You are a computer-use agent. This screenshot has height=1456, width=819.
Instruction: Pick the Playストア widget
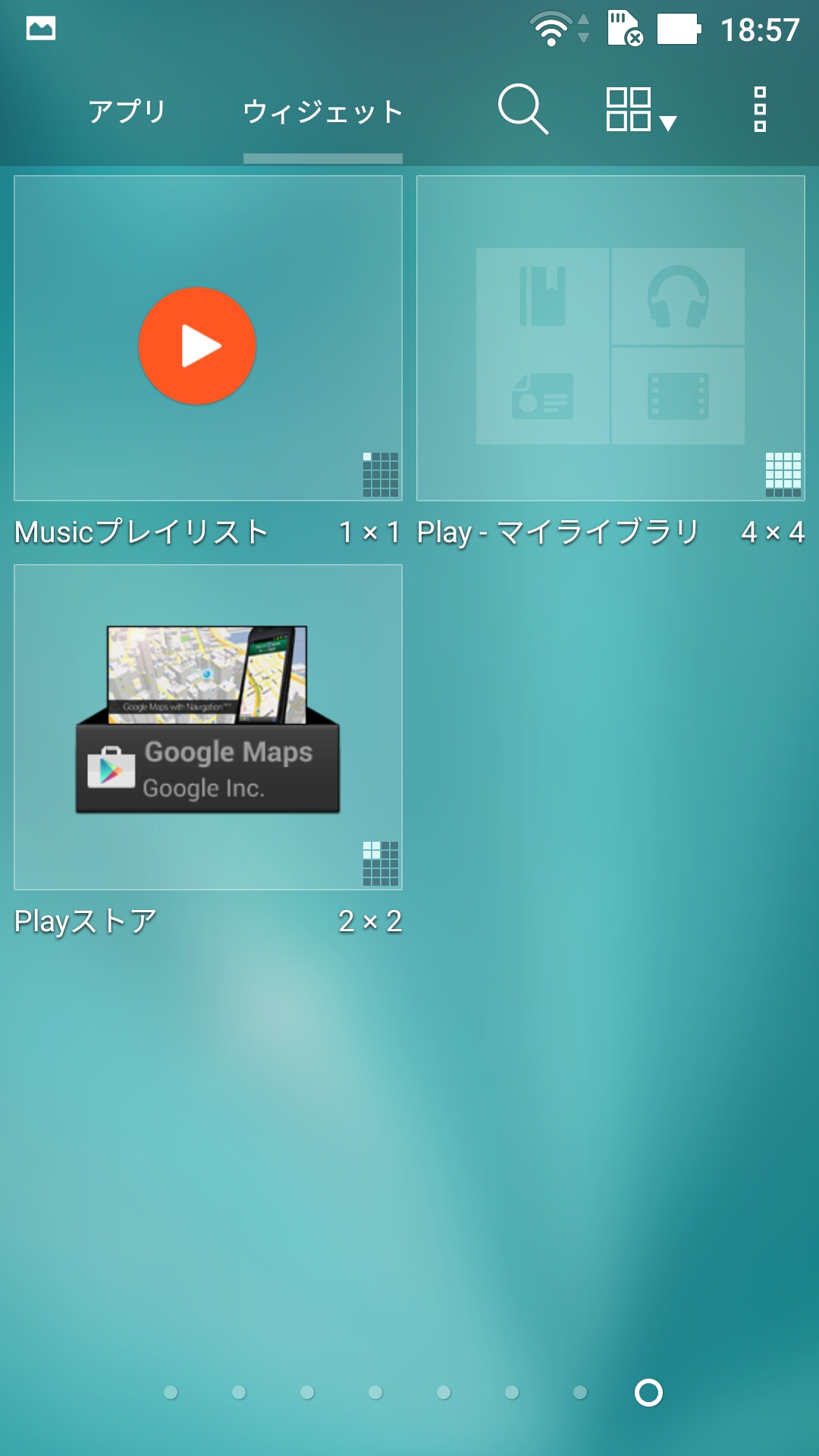[208, 727]
